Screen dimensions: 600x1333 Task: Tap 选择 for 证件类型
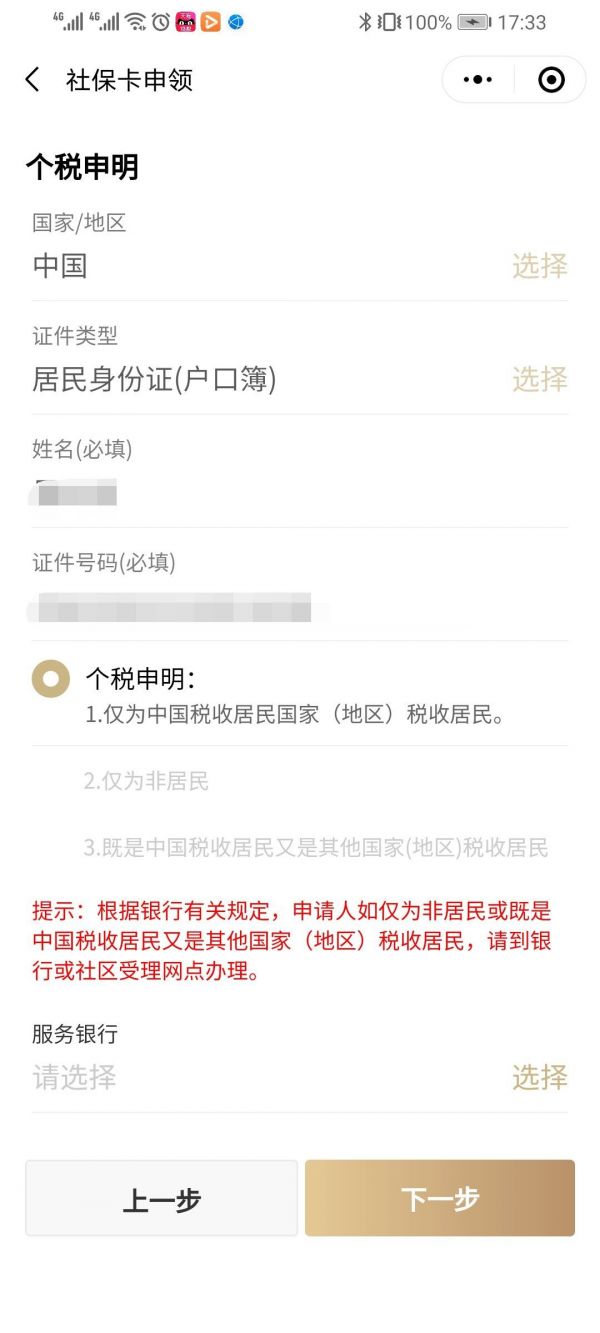point(539,379)
